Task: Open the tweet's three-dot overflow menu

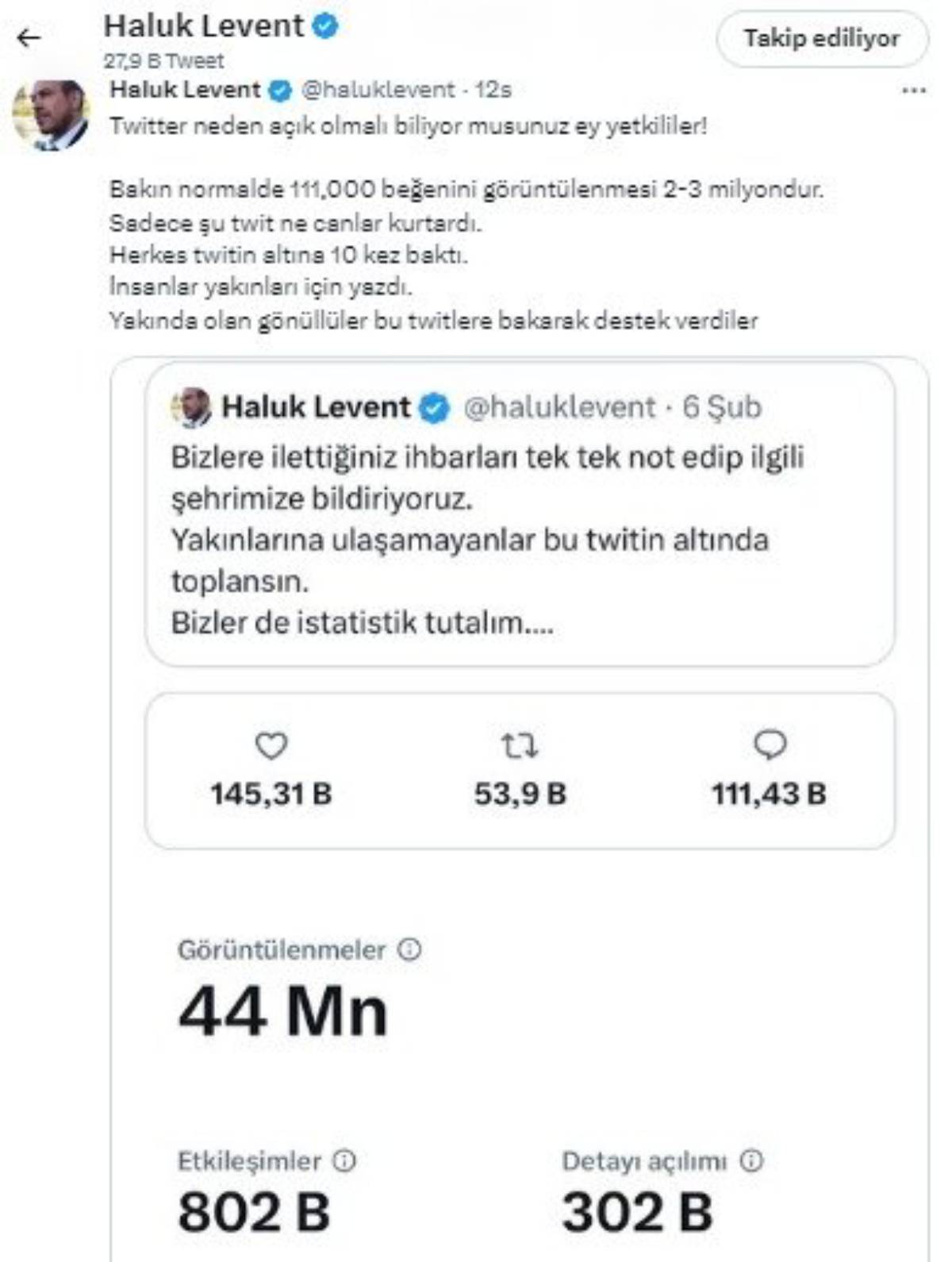Action: pos(914,90)
